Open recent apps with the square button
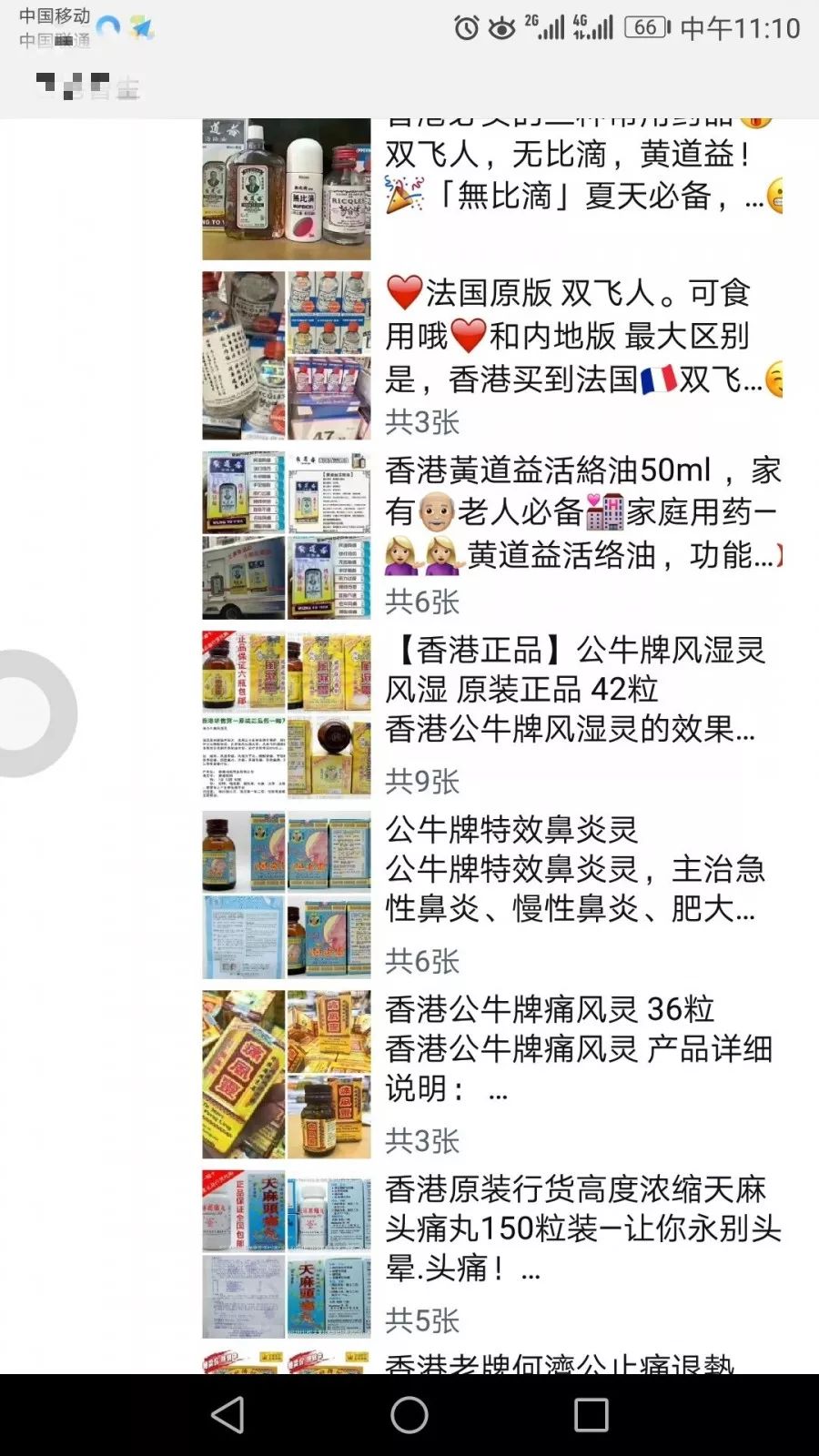Image resolution: width=819 pixels, height=1456 pixels. pos(592,1416)
